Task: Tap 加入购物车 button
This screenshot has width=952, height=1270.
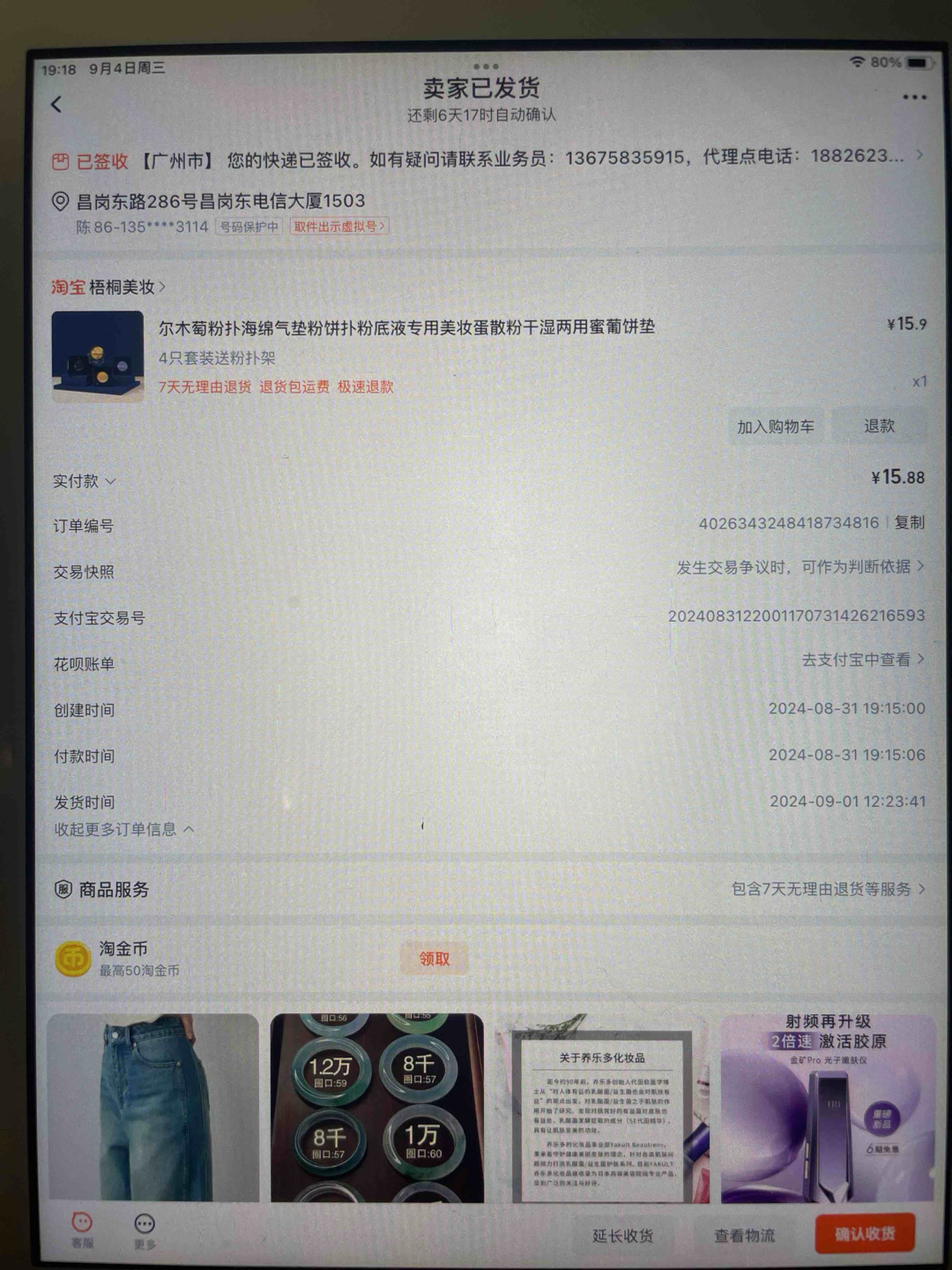Action: [775, 427]
